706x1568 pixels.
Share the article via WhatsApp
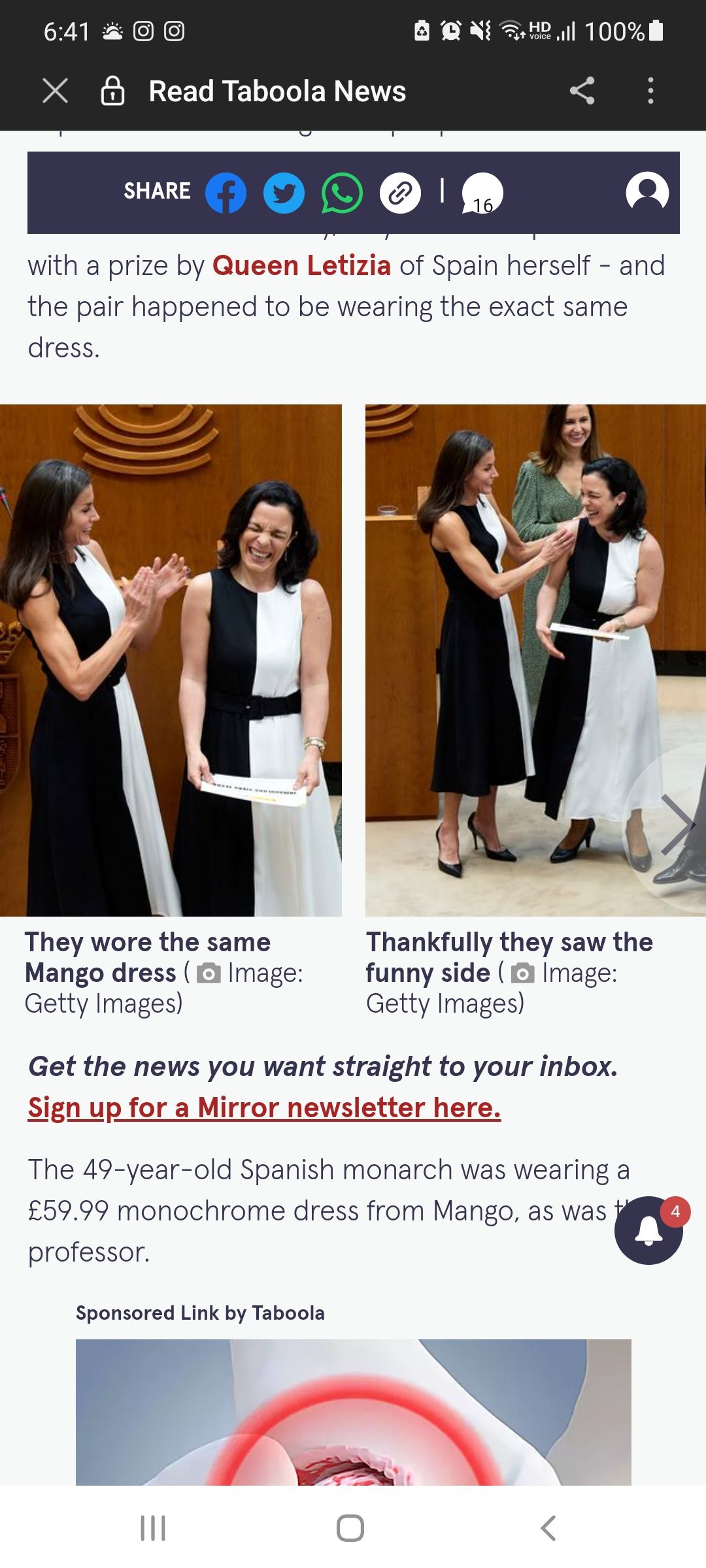342,193
